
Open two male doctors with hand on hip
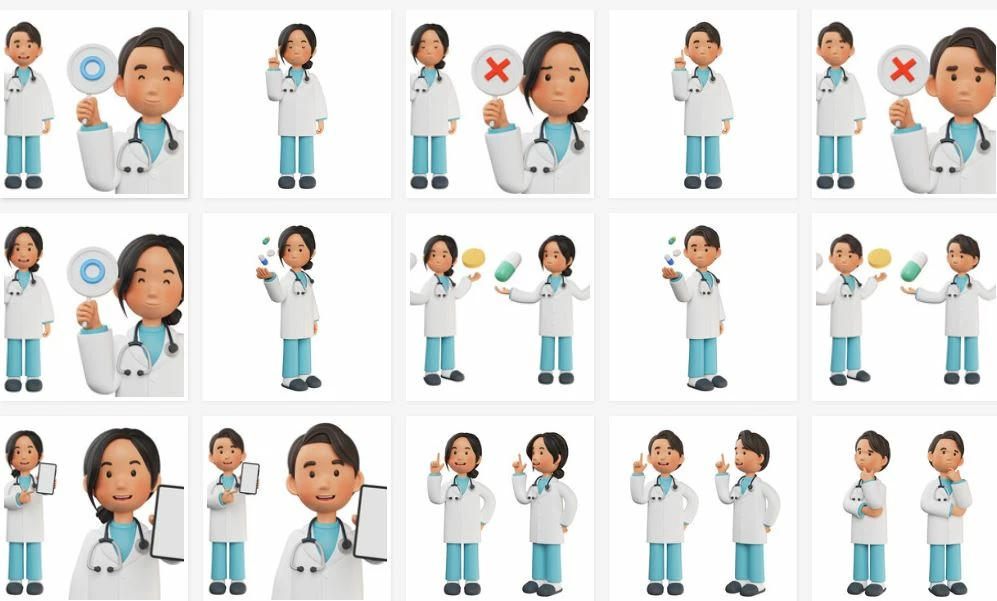(703, 508)
